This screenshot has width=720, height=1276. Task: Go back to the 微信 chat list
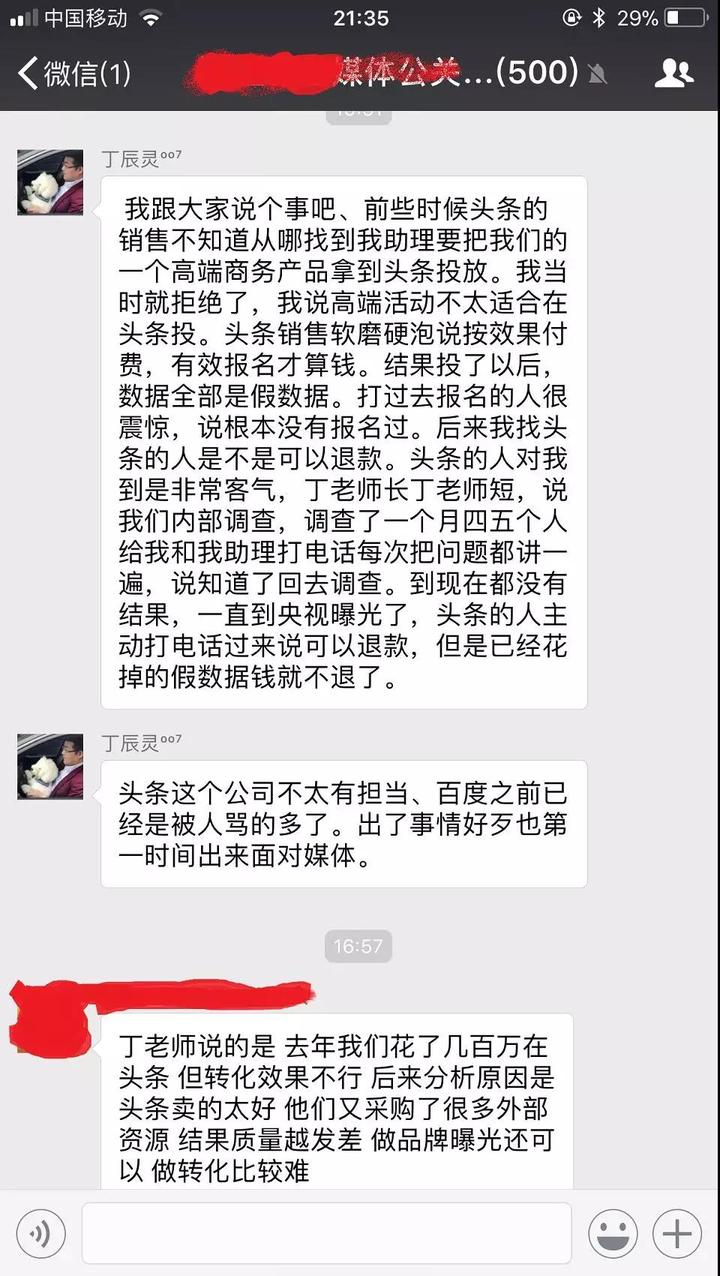point(72,73)
